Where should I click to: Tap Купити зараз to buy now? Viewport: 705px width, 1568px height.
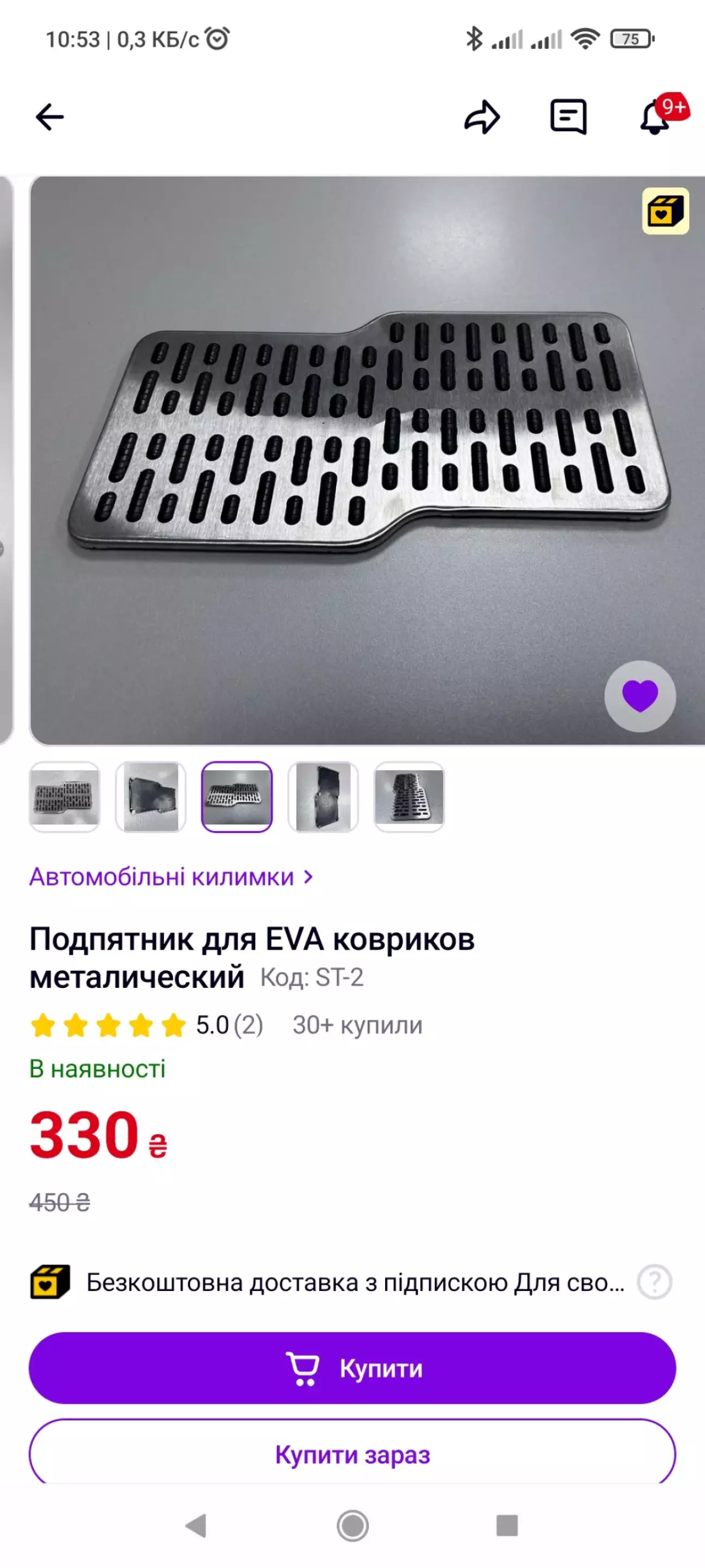click(352, 1454)
